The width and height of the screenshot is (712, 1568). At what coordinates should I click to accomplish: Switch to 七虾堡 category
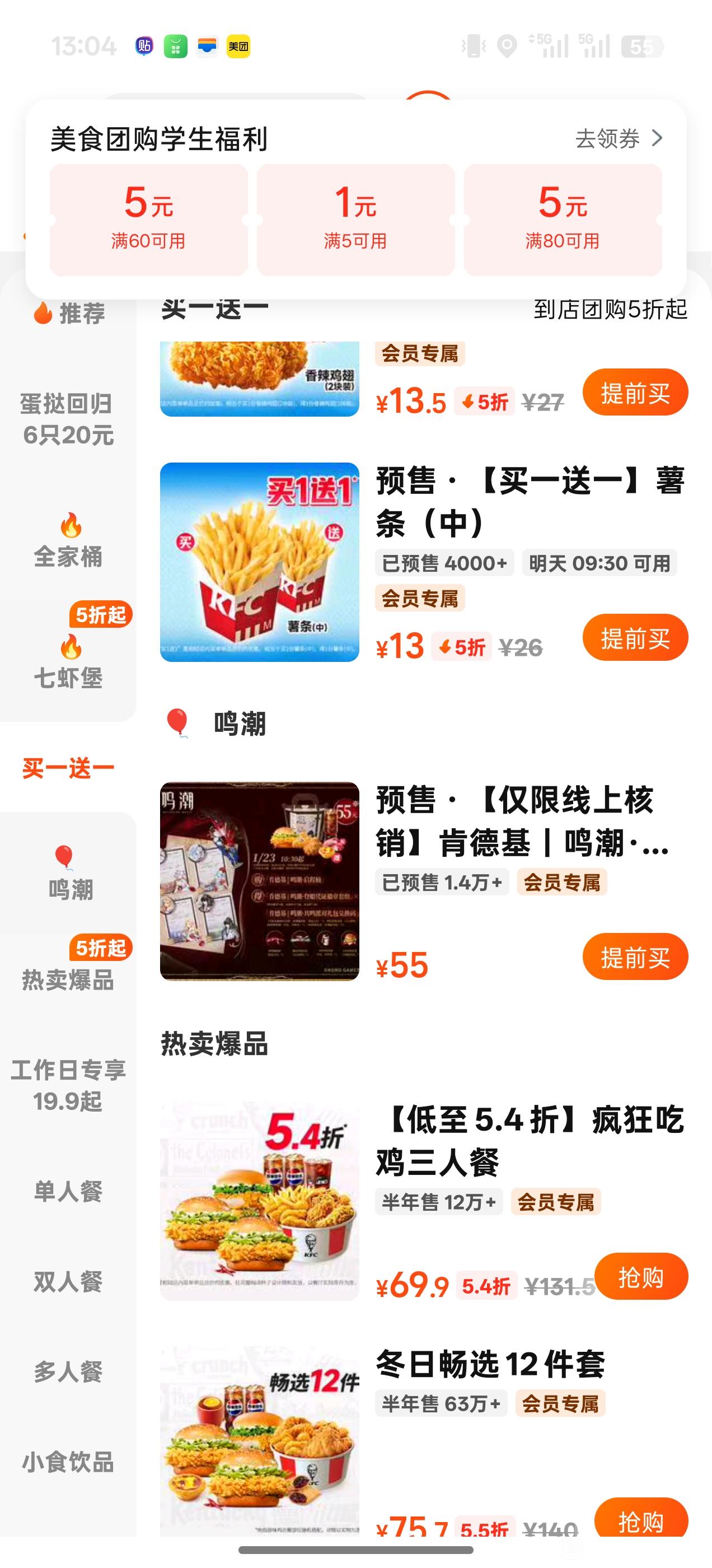tap(68, 664)
